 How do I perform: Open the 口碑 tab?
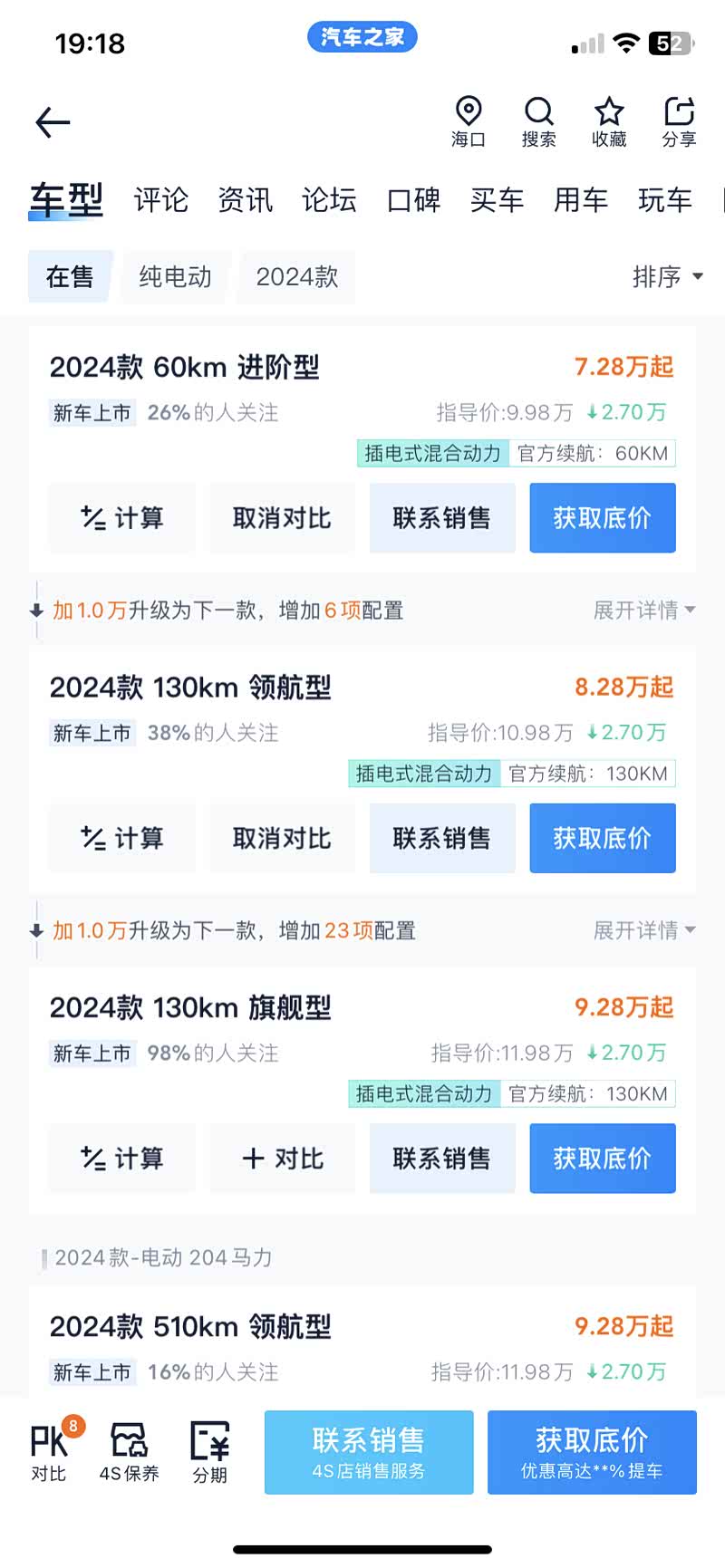[x=413, y=200]
